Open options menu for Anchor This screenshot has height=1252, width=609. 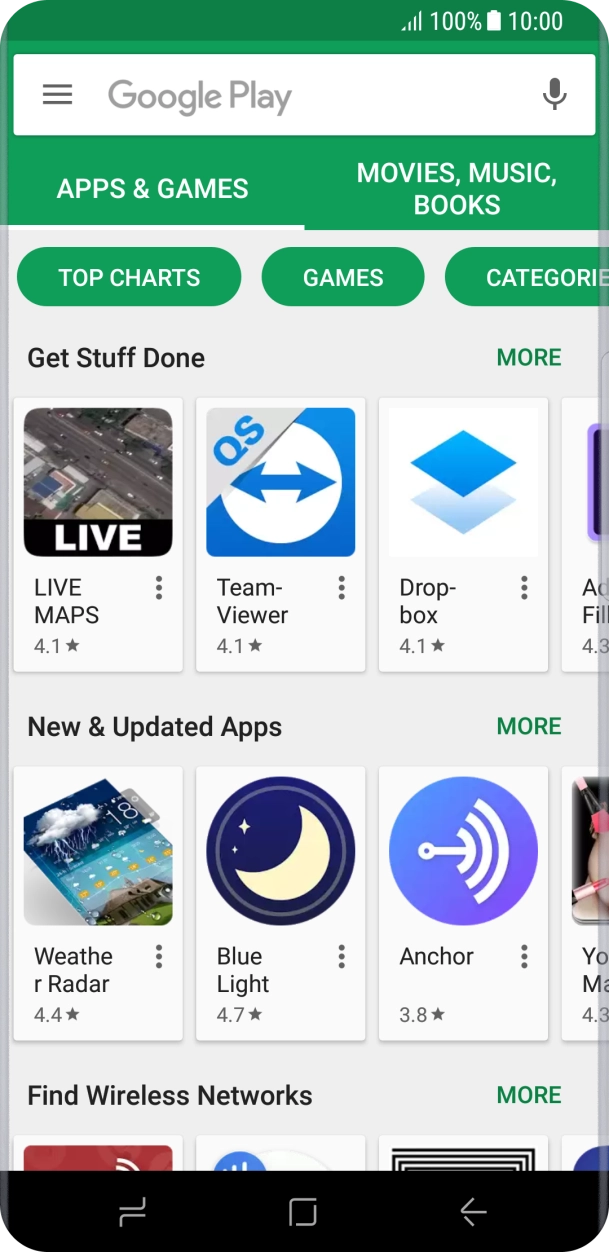(x=524, y=957)
